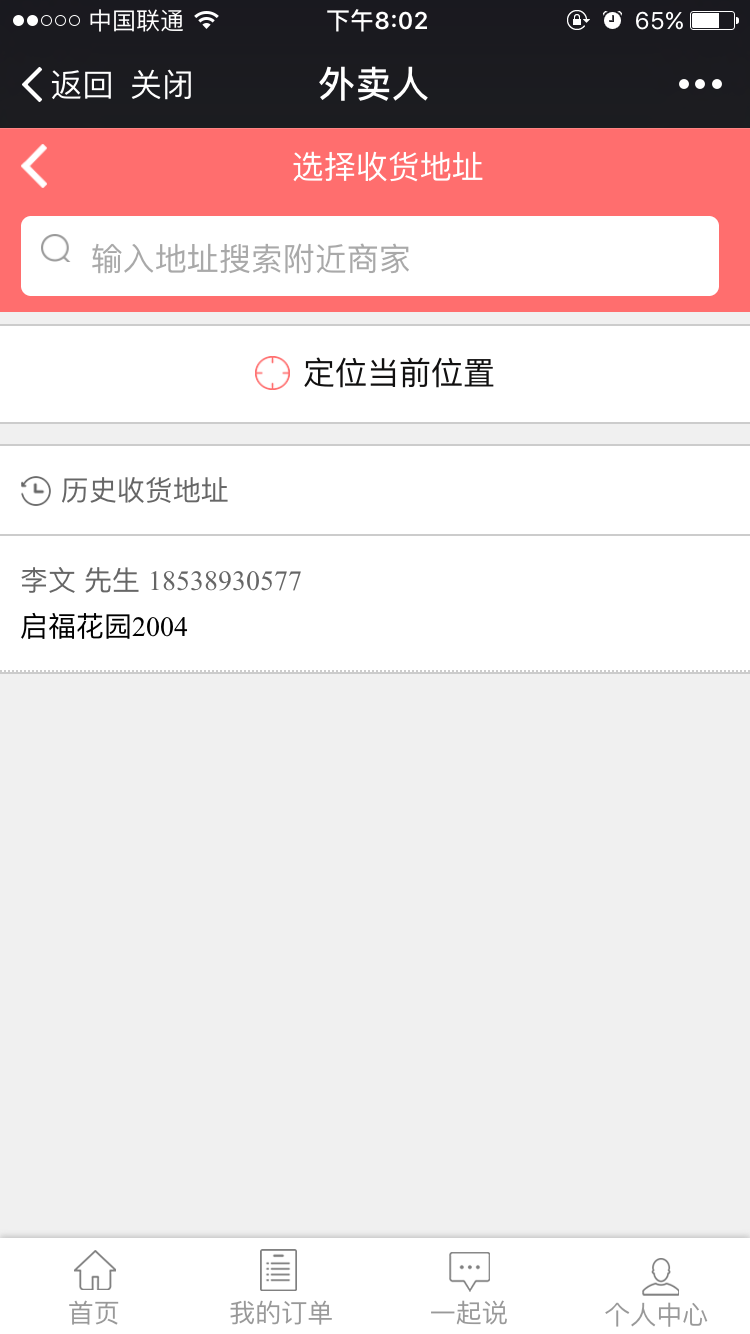Tap 返回 to go back
750x1334 pixels.
click(66, 85)
